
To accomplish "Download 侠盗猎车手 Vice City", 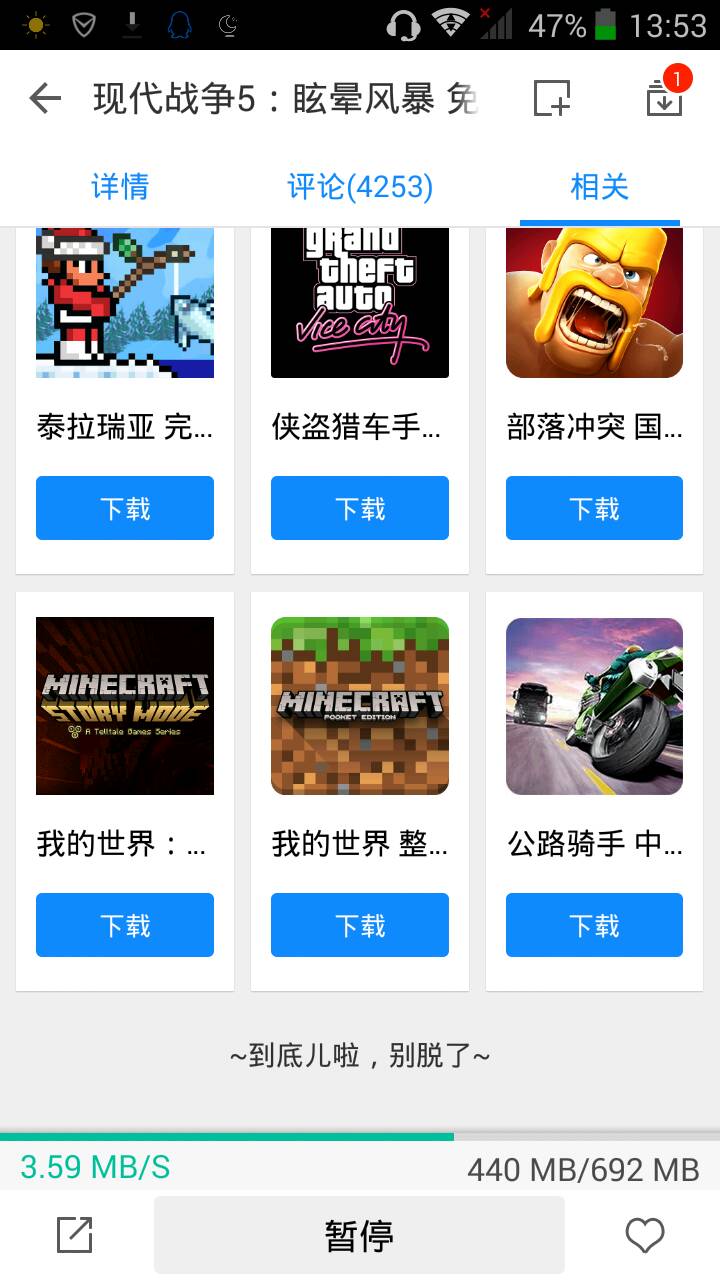I will point(360,508).
